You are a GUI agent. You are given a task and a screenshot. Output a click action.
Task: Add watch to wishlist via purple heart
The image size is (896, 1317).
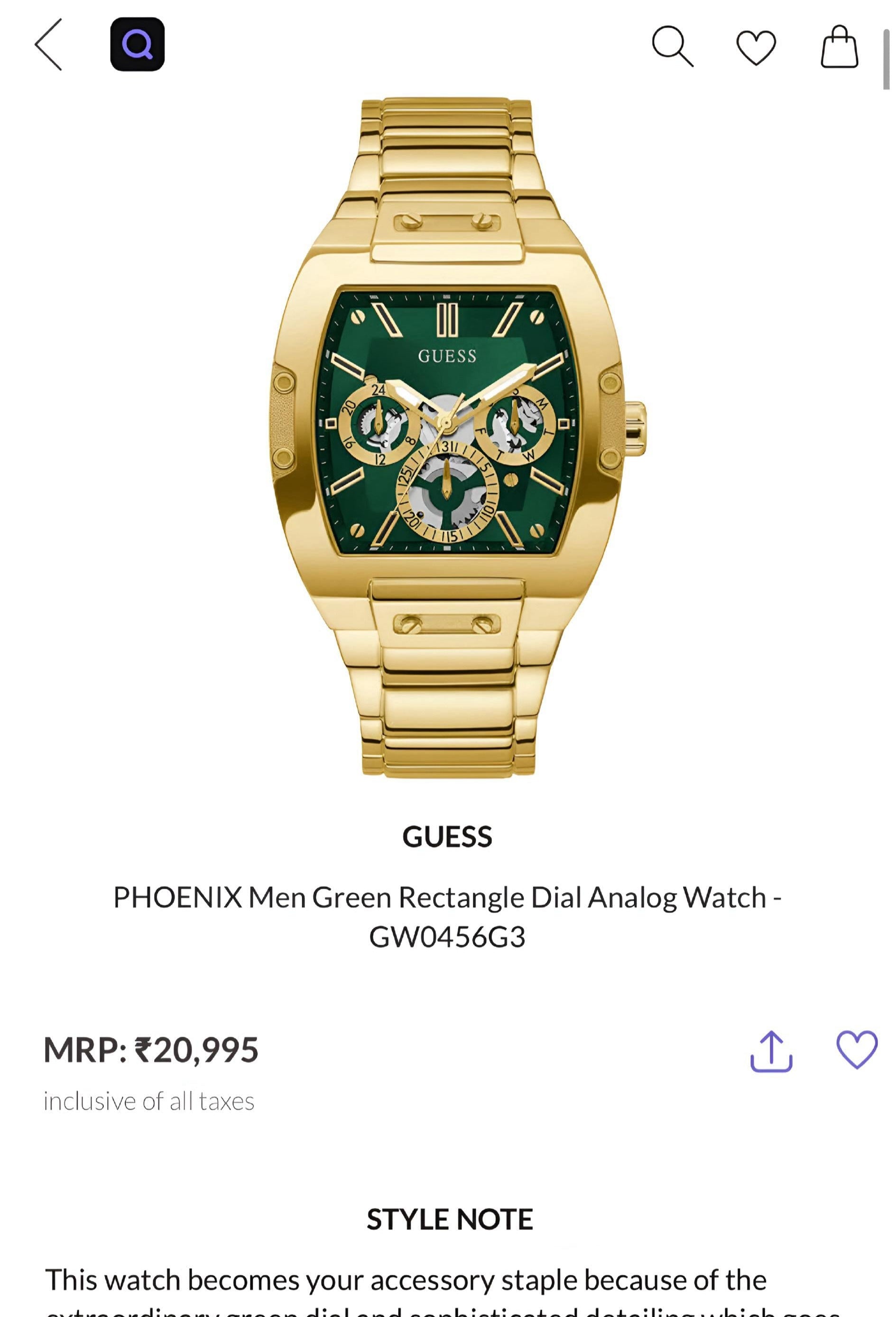tap(856, 1049)
